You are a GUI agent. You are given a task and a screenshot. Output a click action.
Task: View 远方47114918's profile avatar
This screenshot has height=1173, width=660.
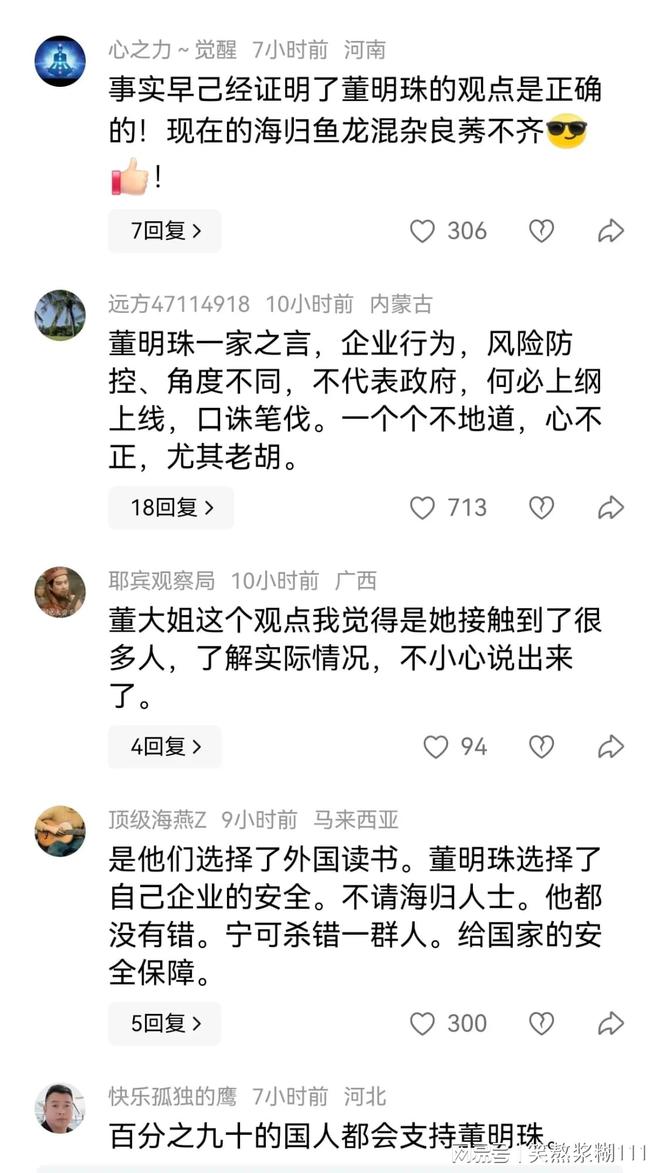(x=60, y=315)
